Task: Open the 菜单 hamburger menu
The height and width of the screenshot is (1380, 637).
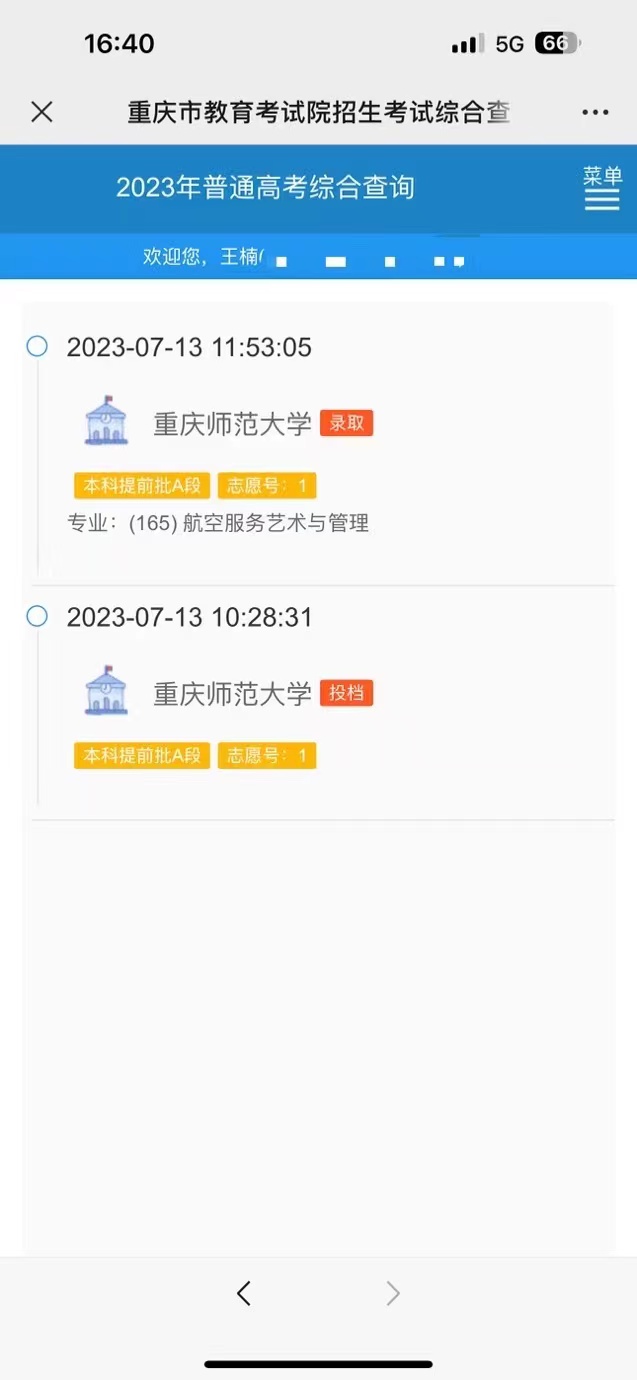Action: pos(602,188)
